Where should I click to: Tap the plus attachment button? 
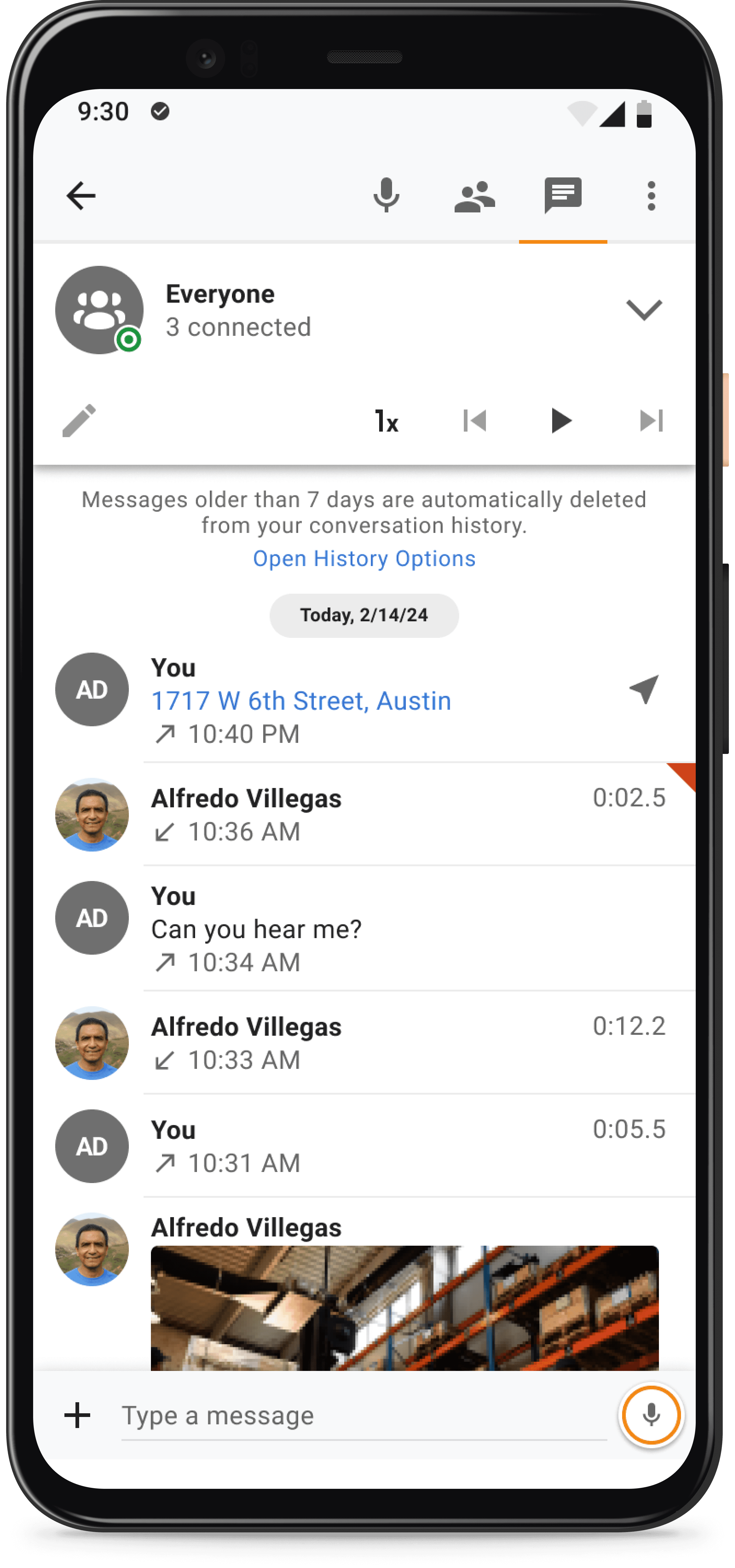(77, 1415)
